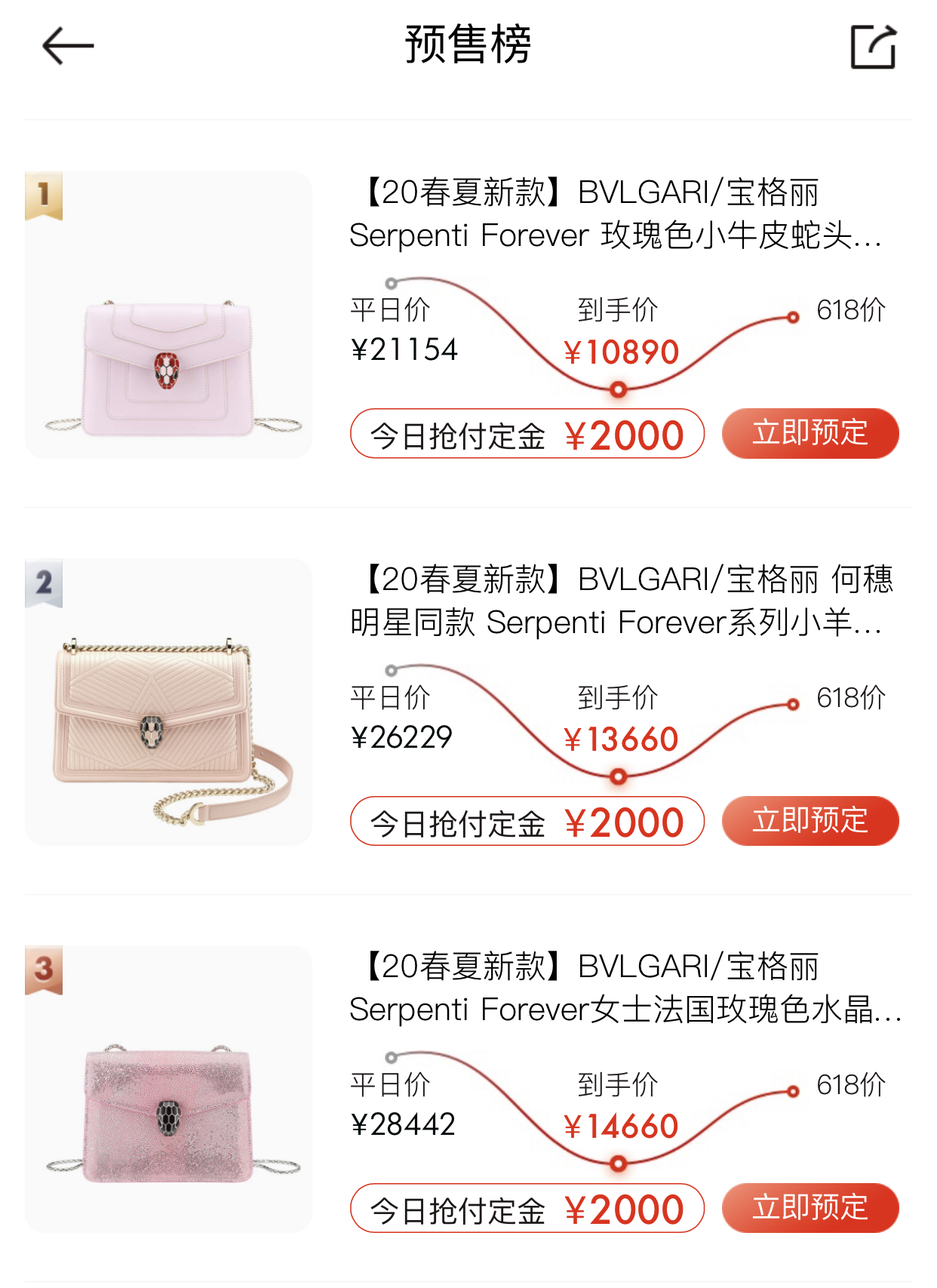Tap 立即预定 for the ¥14660 bag
The image size is (937, 1288).
pos(810,1207)
